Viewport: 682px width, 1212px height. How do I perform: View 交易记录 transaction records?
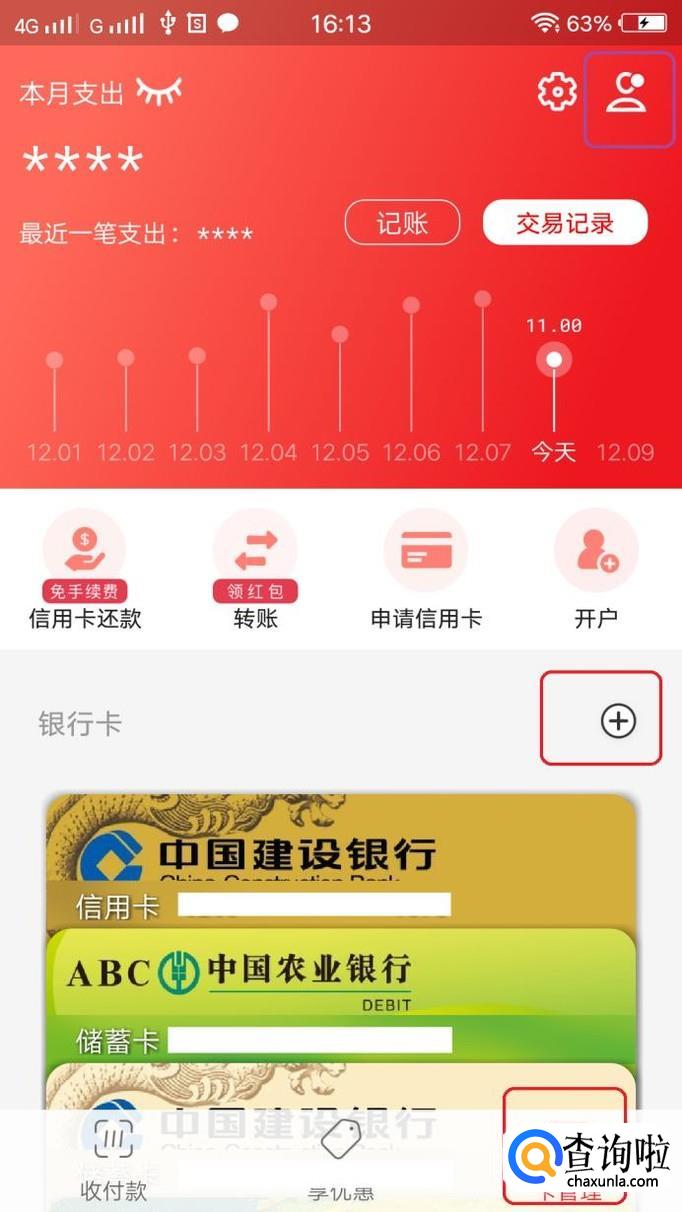pyautogui.click(x=565, y=222)
